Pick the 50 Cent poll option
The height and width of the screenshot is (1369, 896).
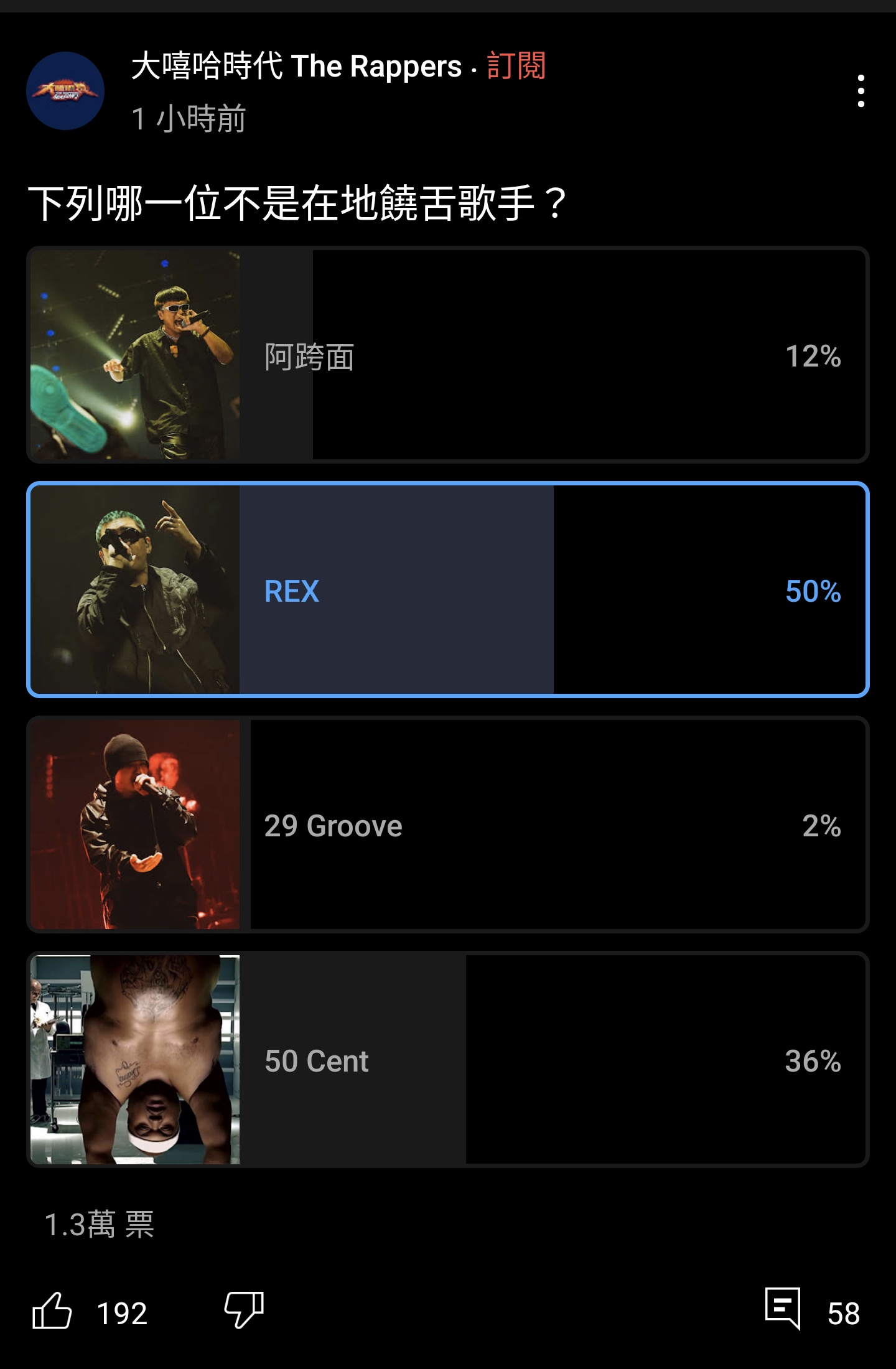pyautogui.click(x=448, y=1060)
